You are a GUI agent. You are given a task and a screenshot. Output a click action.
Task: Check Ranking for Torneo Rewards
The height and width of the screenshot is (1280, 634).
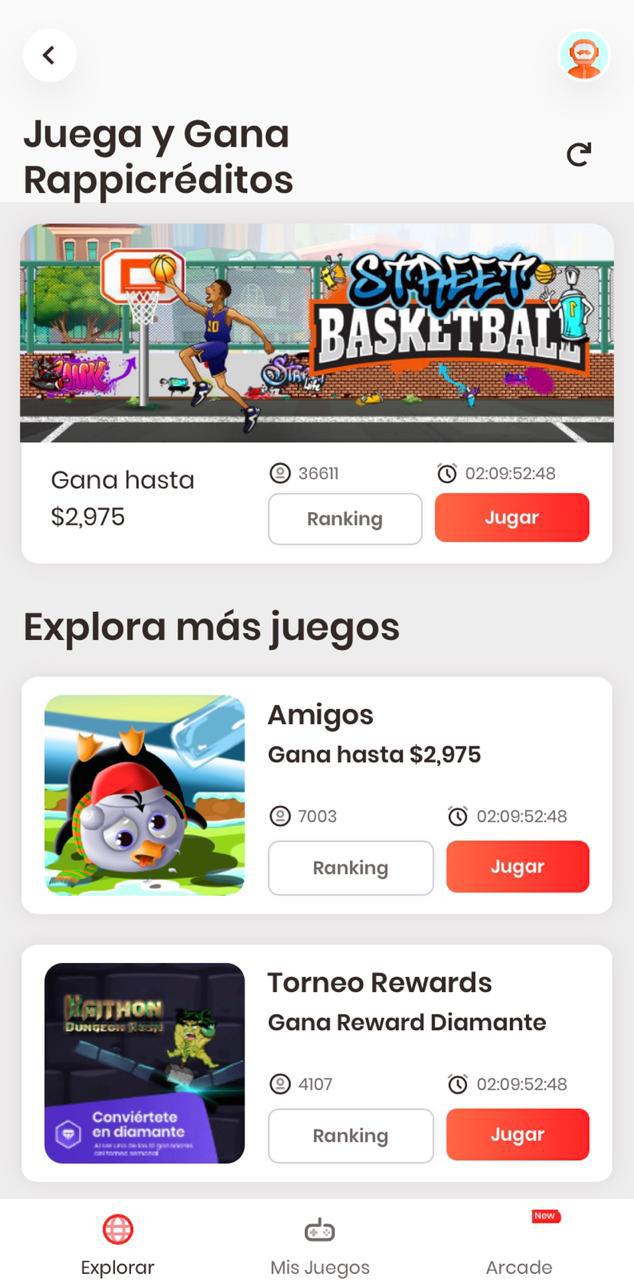pos(350,1136)
